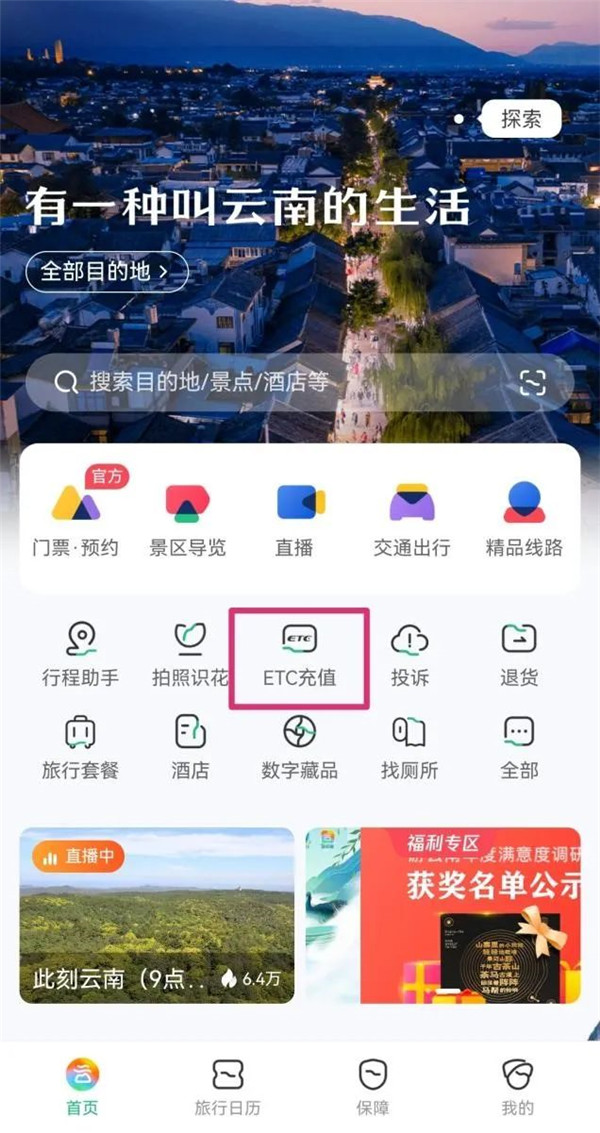Switch to the 旅行日历 tab
This screenshot has width=600, height=1133.
point(228,1087)
